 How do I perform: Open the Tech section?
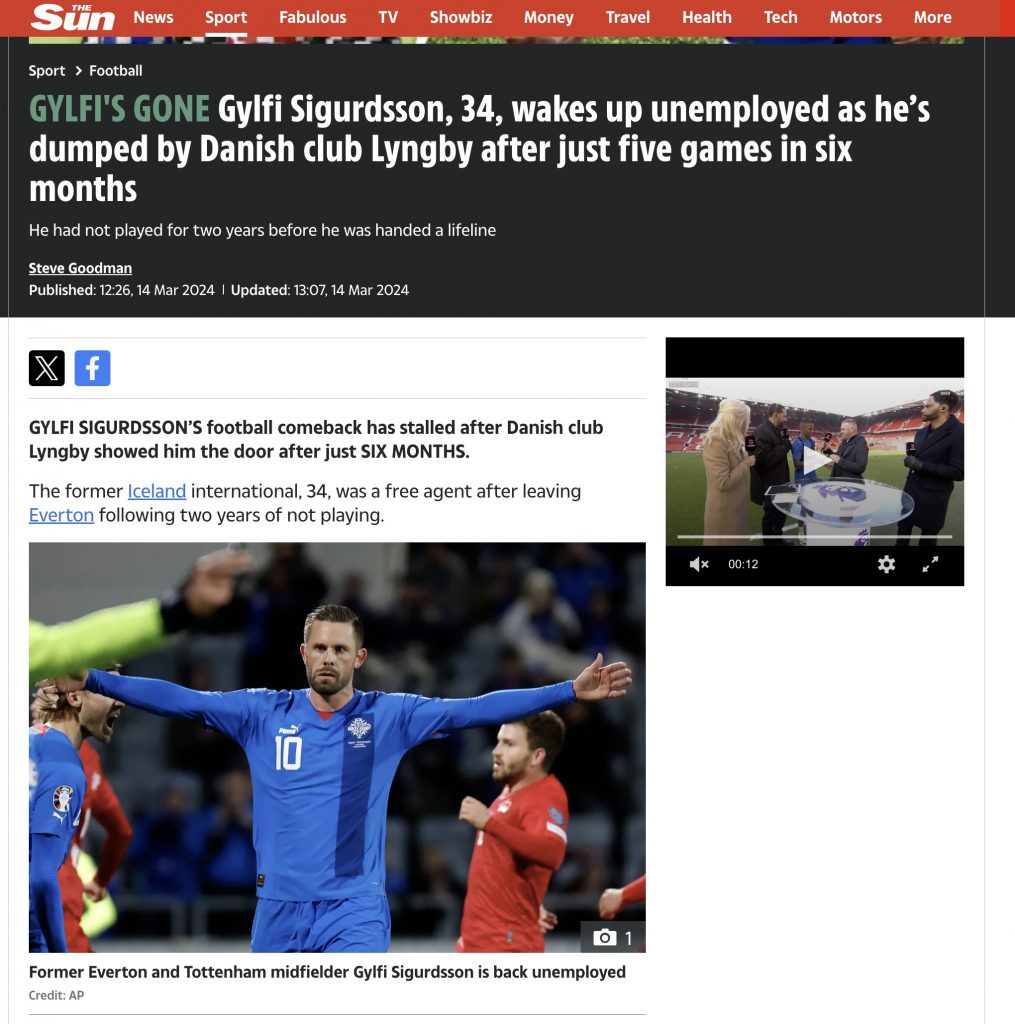point(780,17)
